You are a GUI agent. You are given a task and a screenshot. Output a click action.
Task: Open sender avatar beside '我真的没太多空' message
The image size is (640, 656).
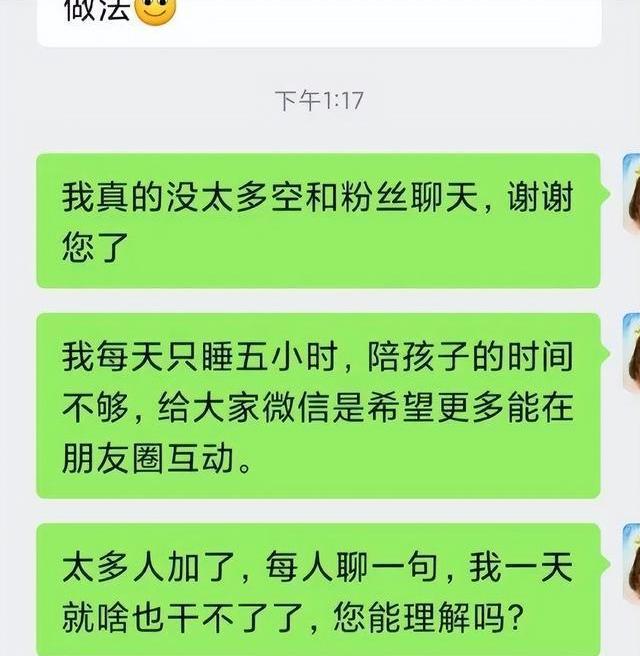click(x=631, y=193)
